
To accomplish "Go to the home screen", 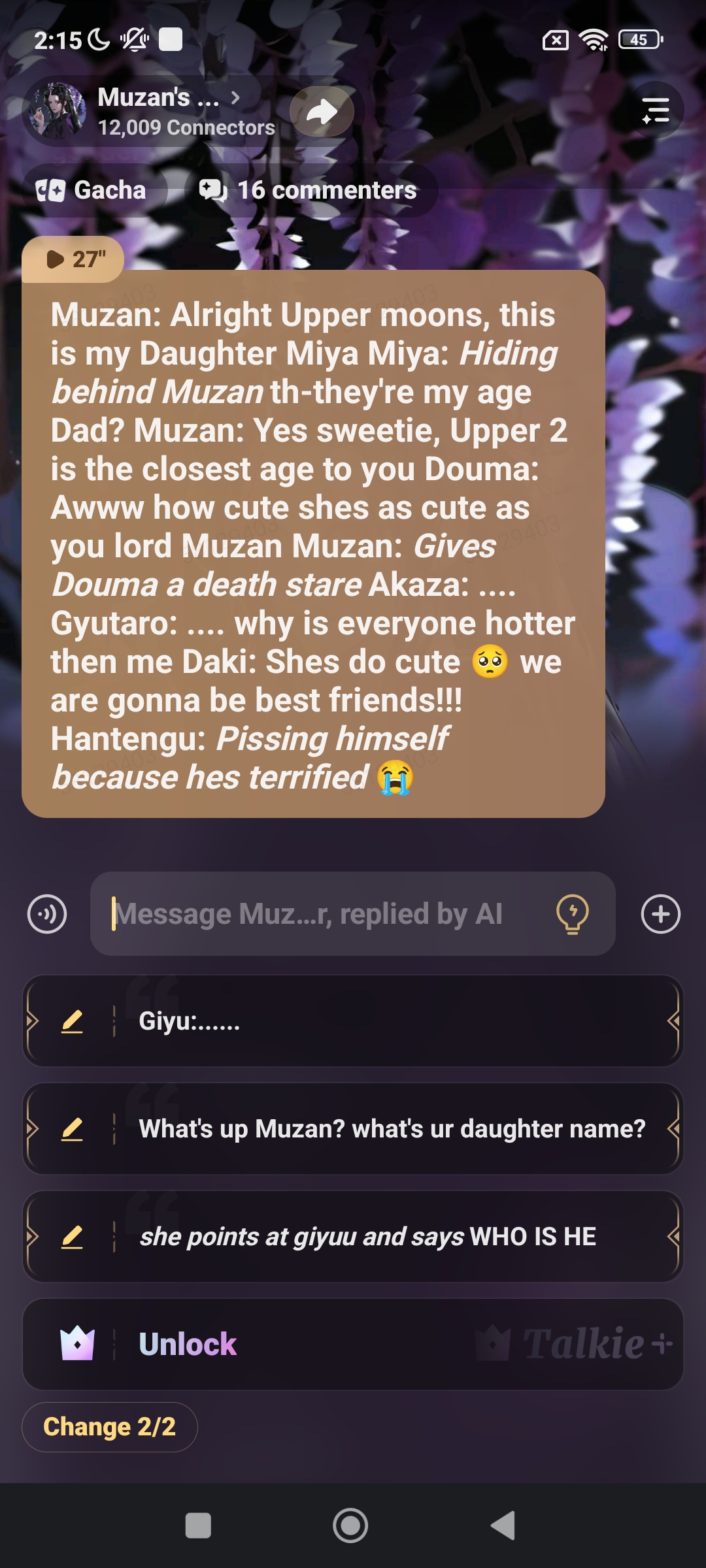I will click(350, 1526).
